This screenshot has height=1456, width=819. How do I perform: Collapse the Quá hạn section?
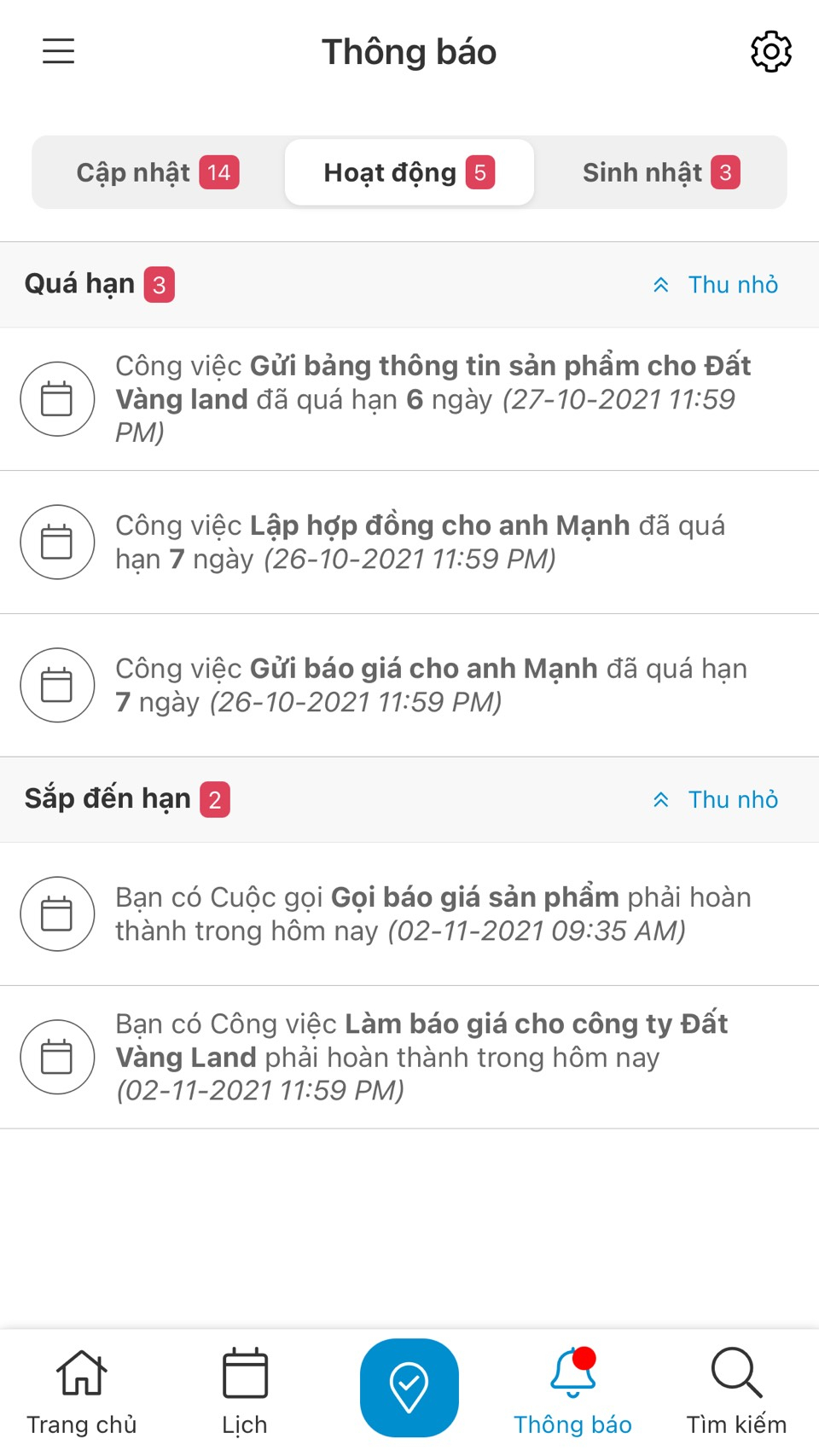(715, 285)
